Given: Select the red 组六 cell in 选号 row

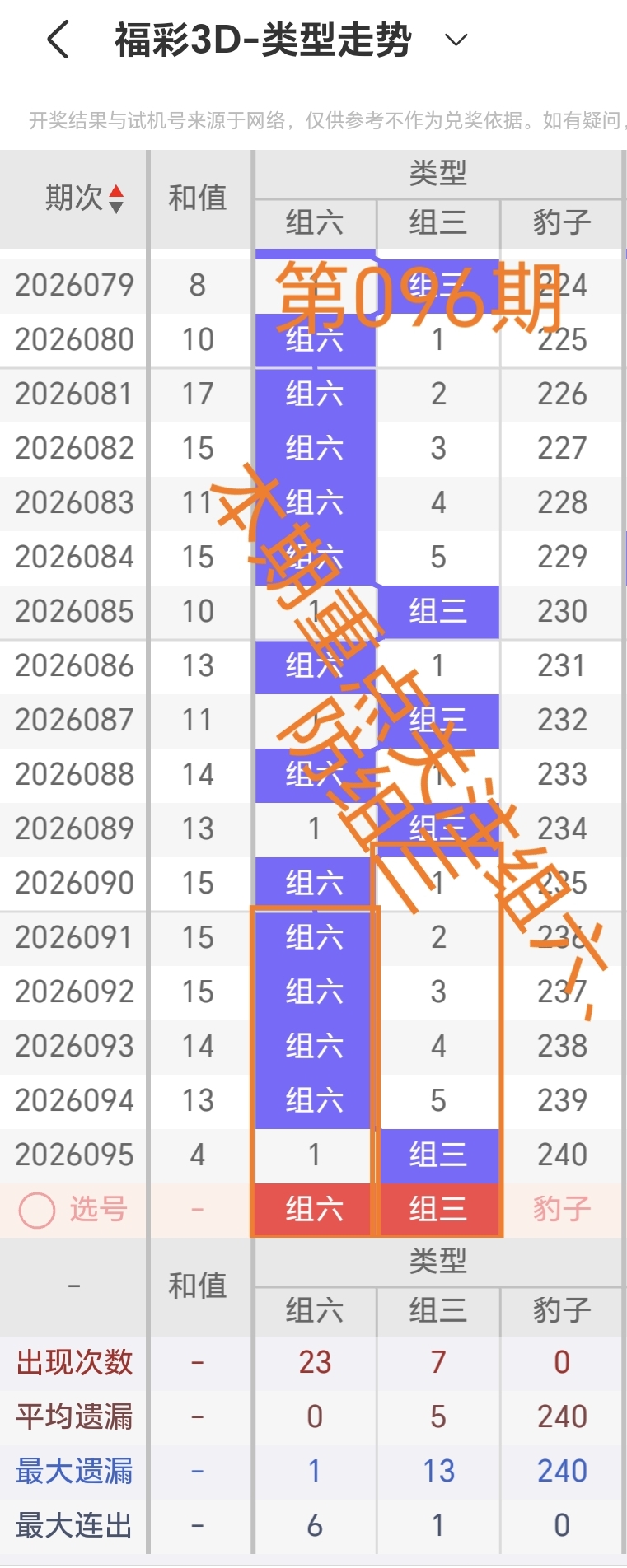Looking at the screenshot, I should click(313, 1209).
